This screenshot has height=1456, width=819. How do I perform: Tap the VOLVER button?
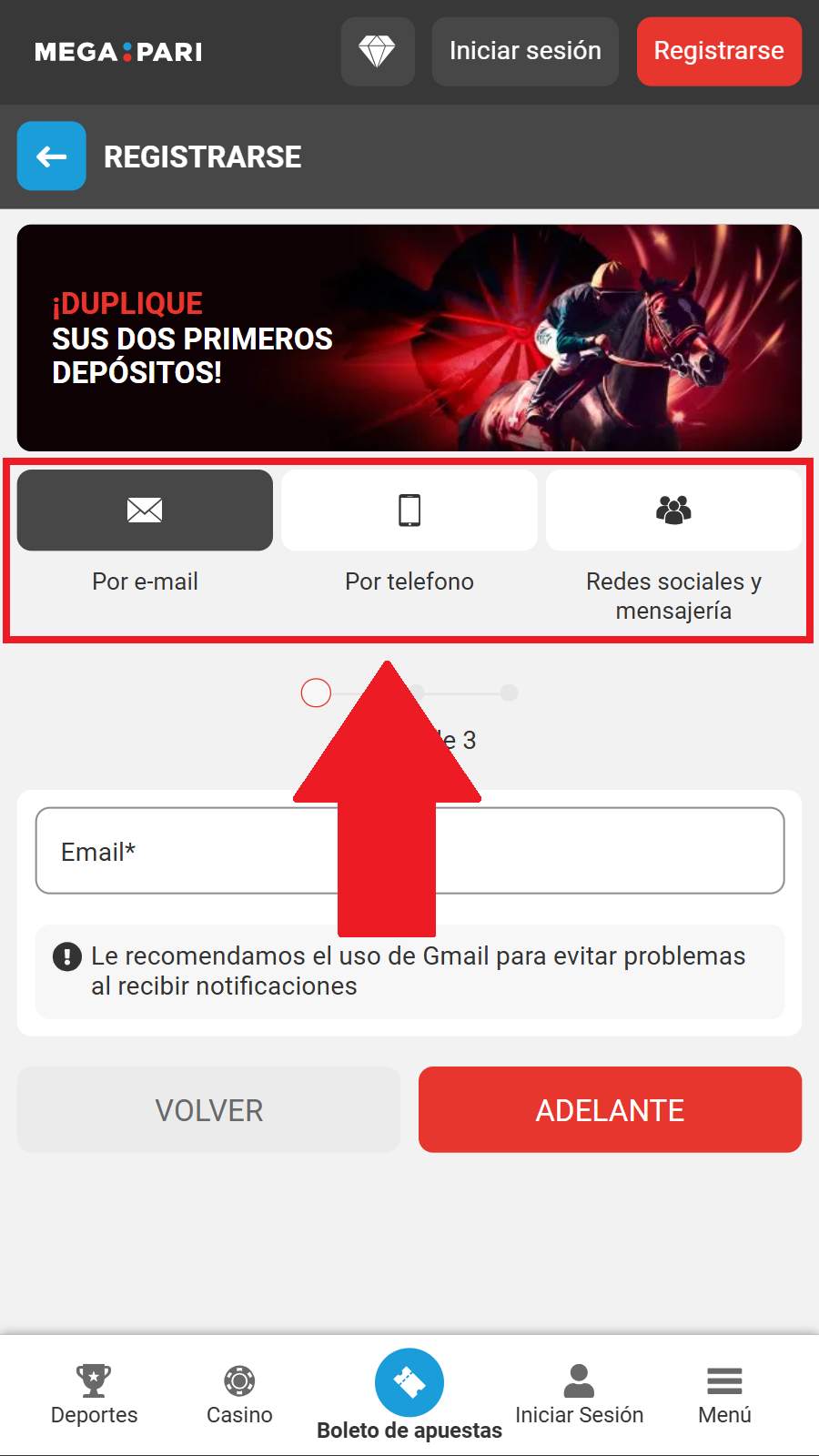[208, 1109]
